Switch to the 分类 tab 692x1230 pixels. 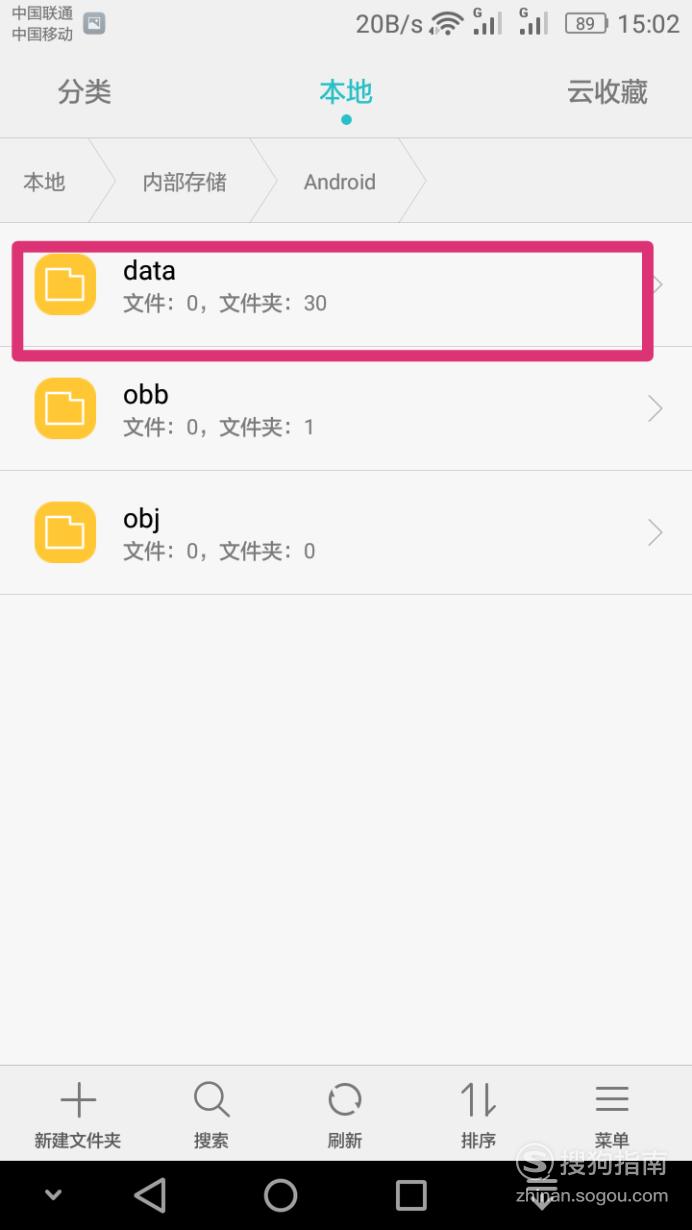[x=84, y=92]
